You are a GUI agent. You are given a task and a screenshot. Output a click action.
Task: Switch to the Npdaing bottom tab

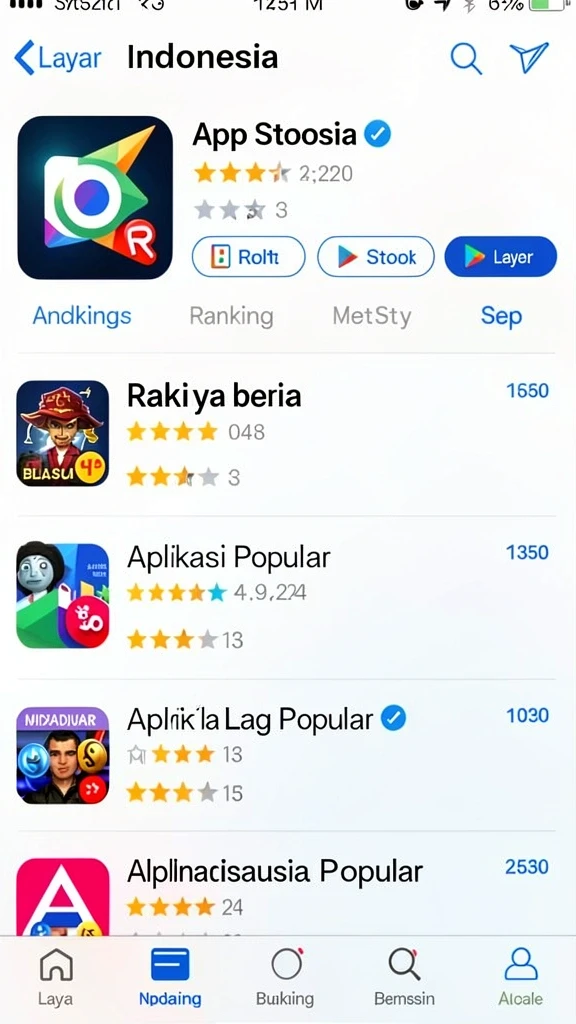point(170,977)
